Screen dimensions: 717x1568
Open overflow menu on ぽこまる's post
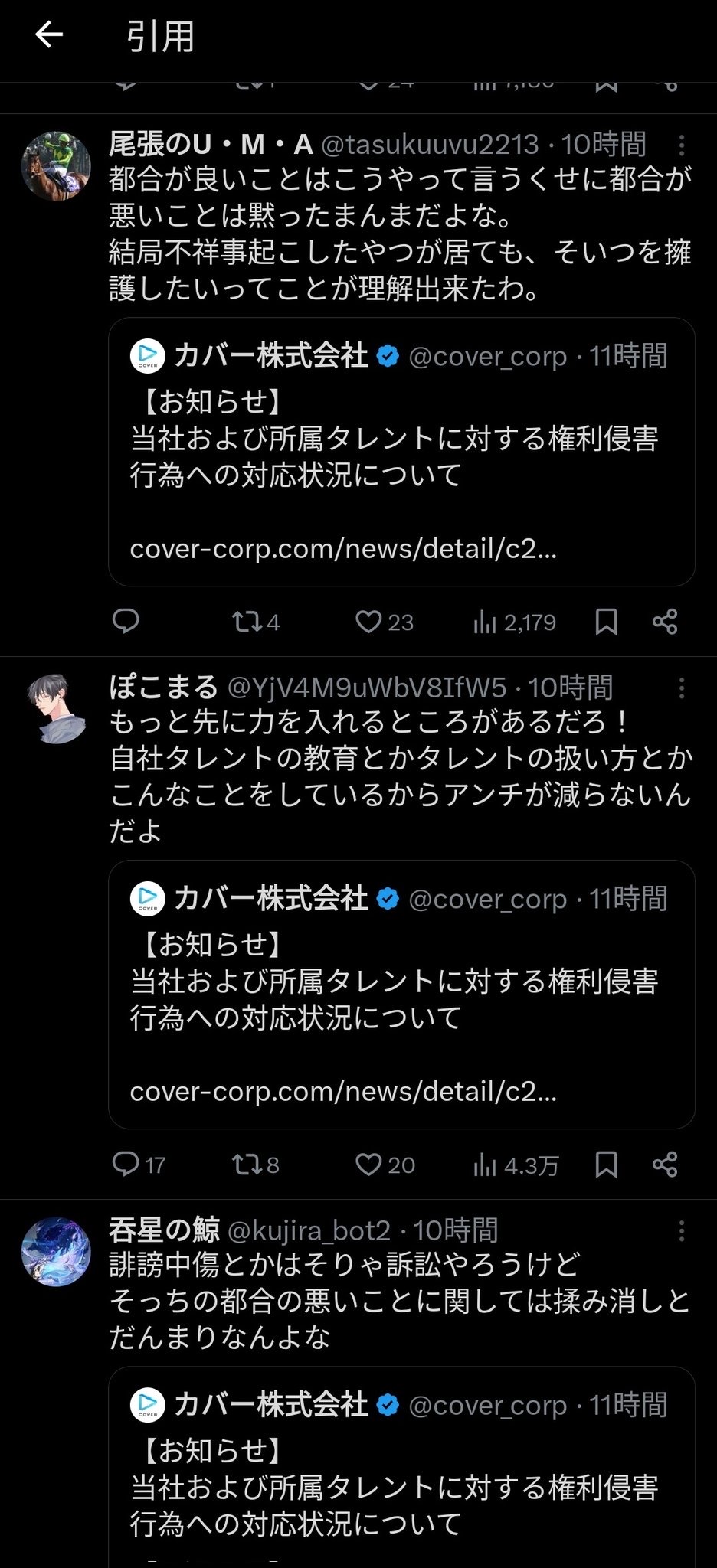click(681, 688)
